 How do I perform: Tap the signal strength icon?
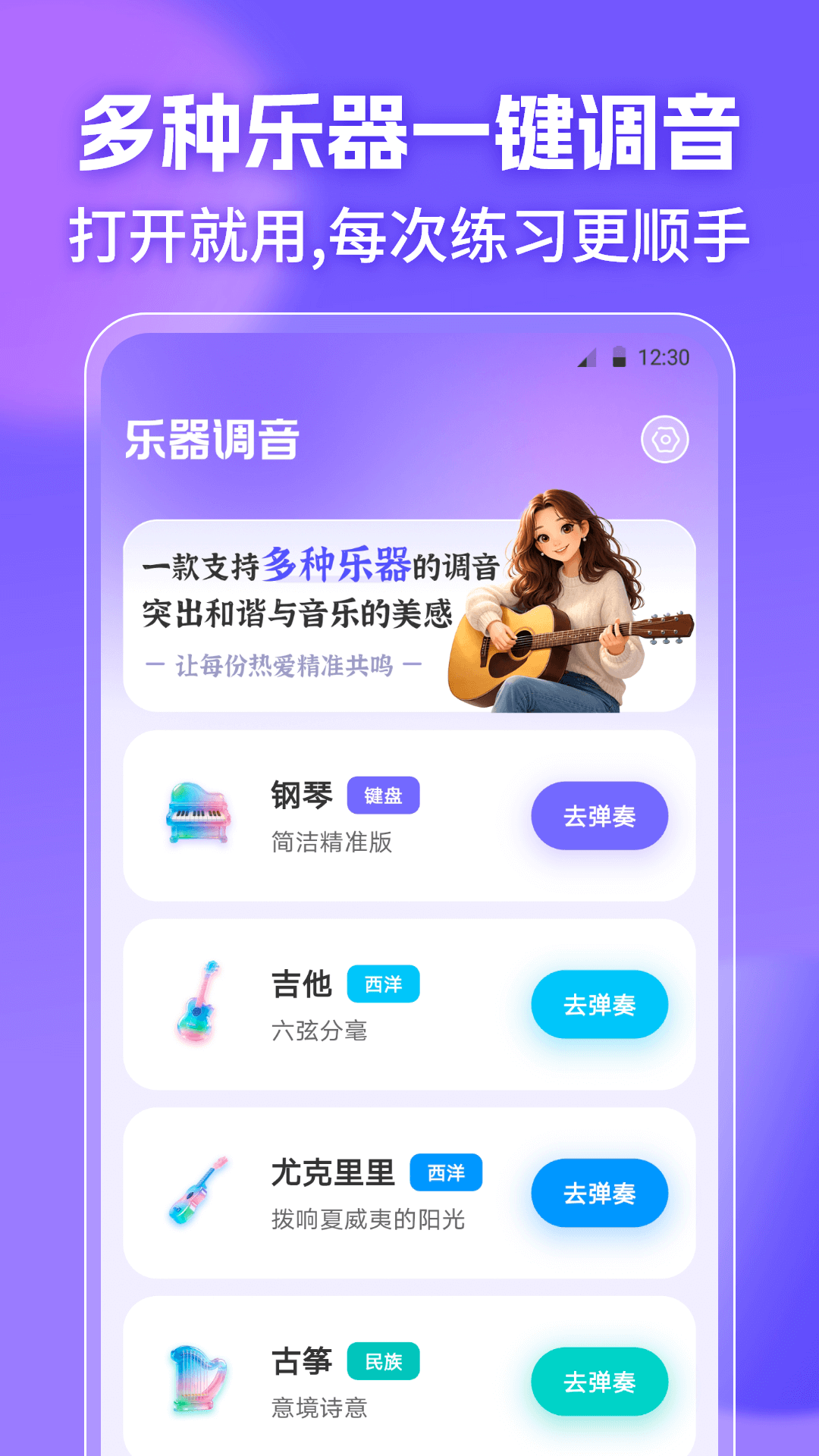(x=589, y=356)
